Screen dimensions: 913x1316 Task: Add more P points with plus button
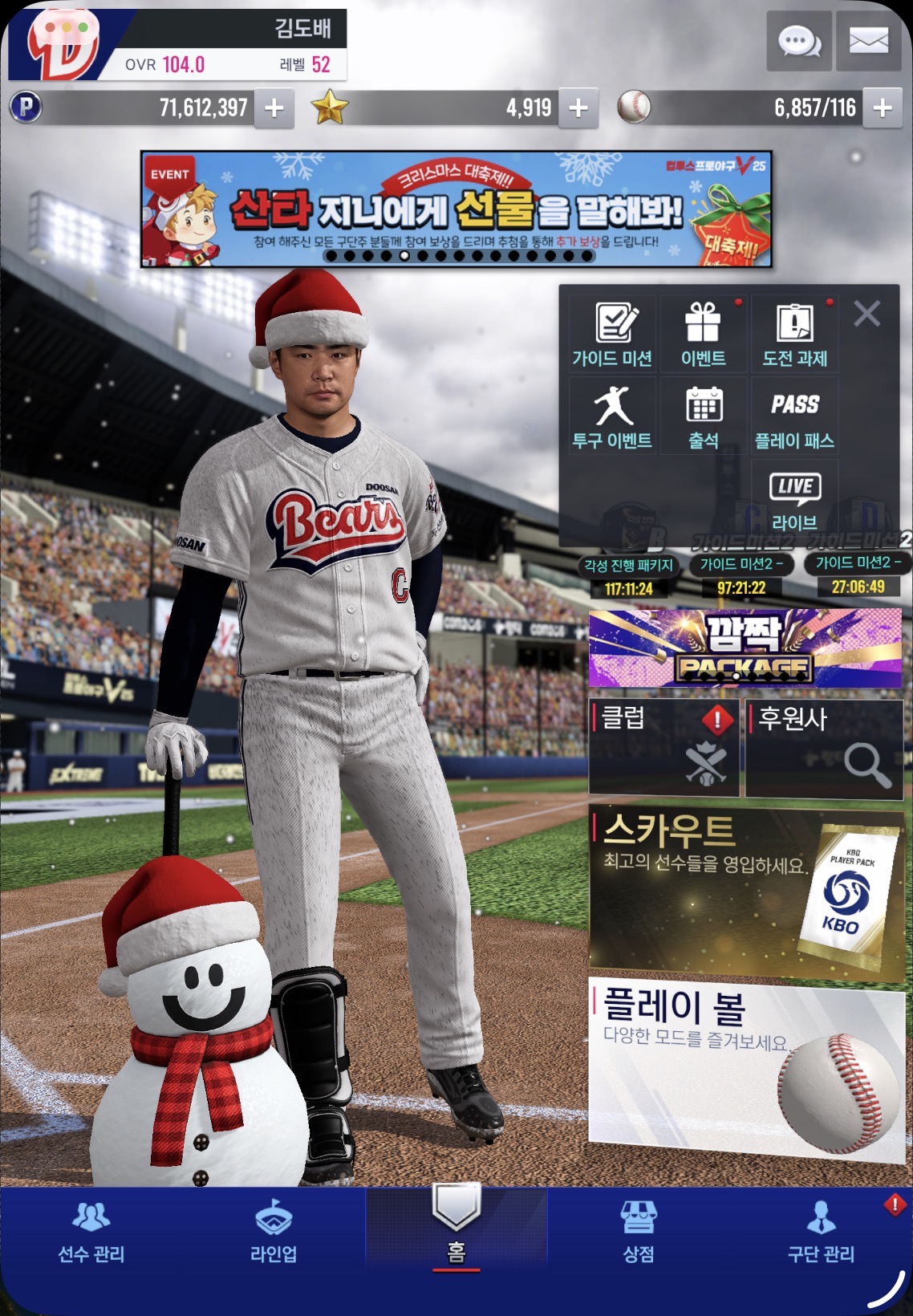click(x=274, y=108)
